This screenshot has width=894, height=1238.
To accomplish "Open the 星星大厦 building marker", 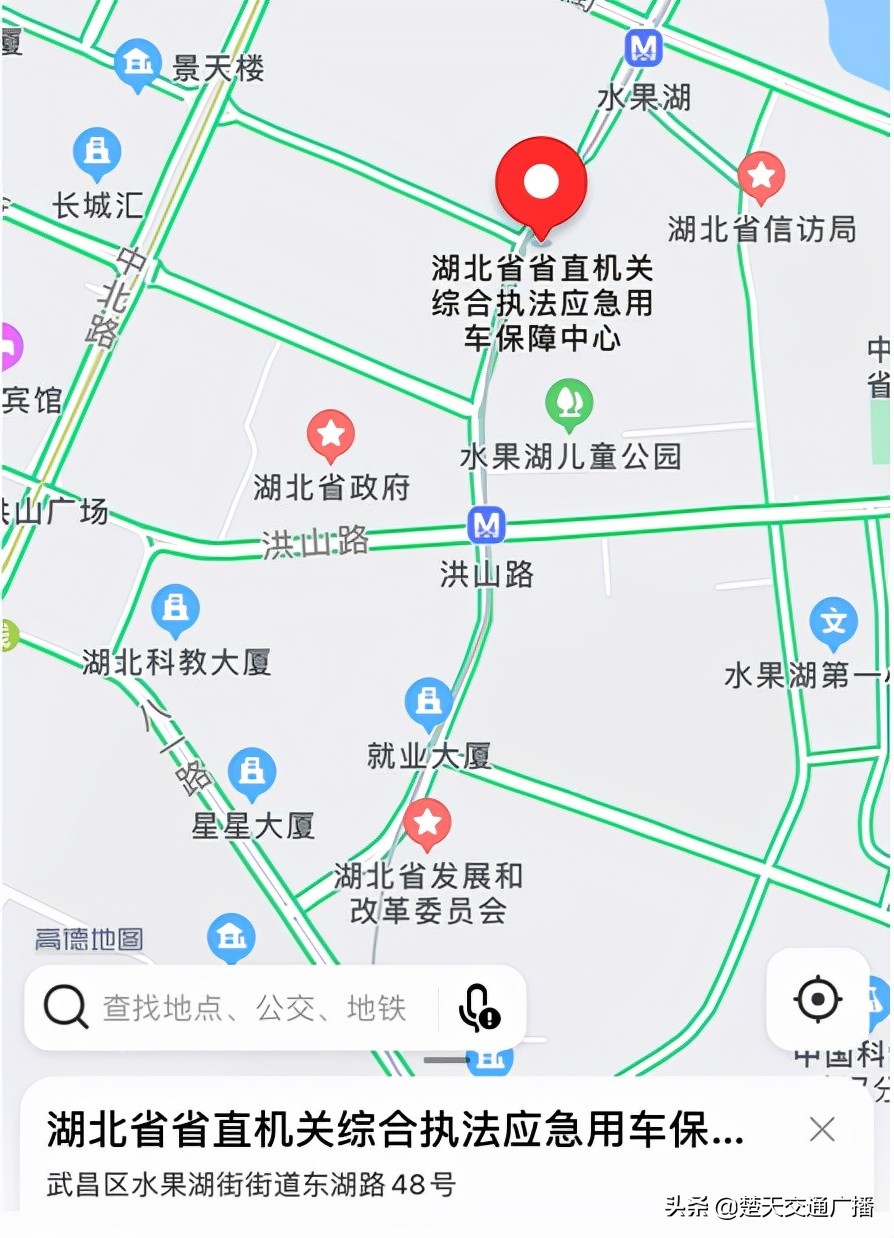I will [252, 771].
